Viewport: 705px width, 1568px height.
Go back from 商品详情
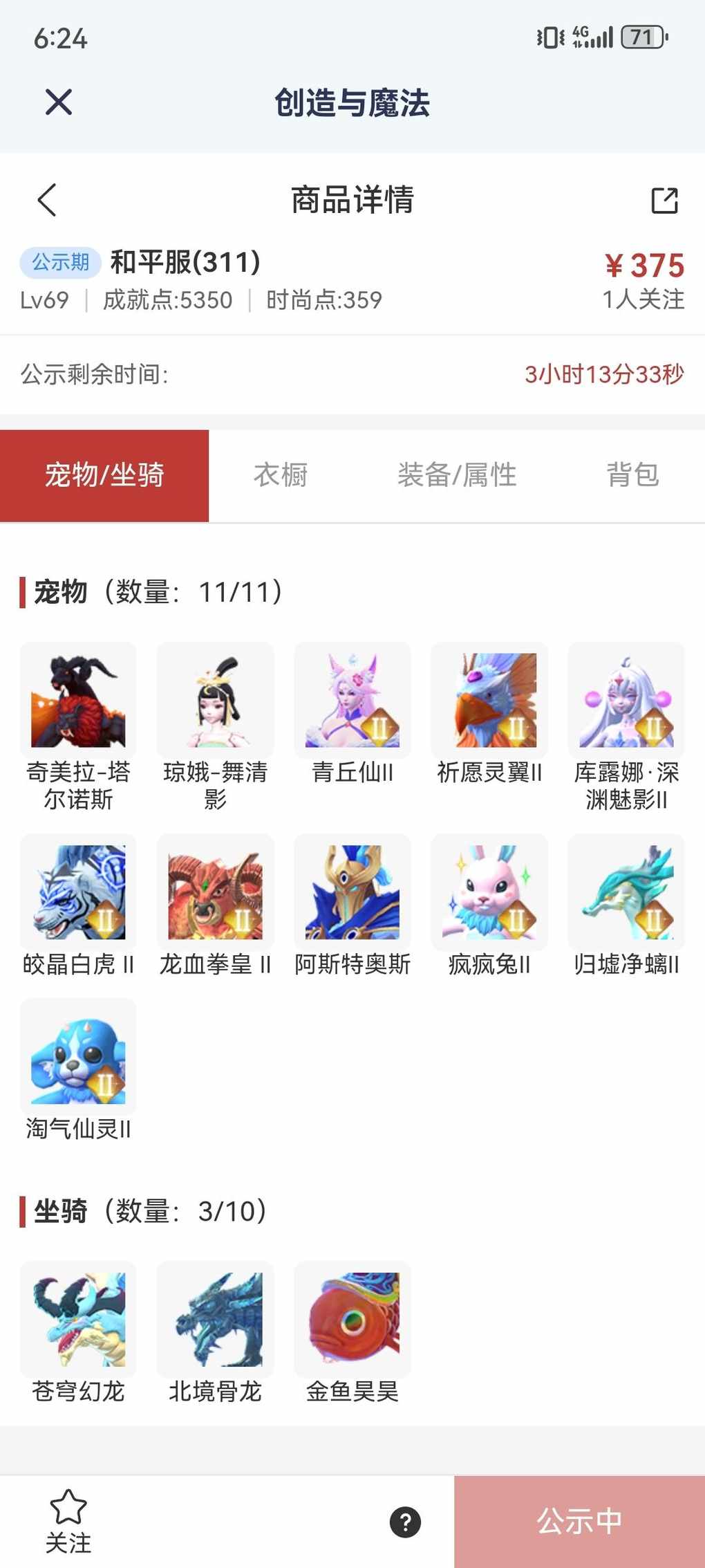[47, 201]
